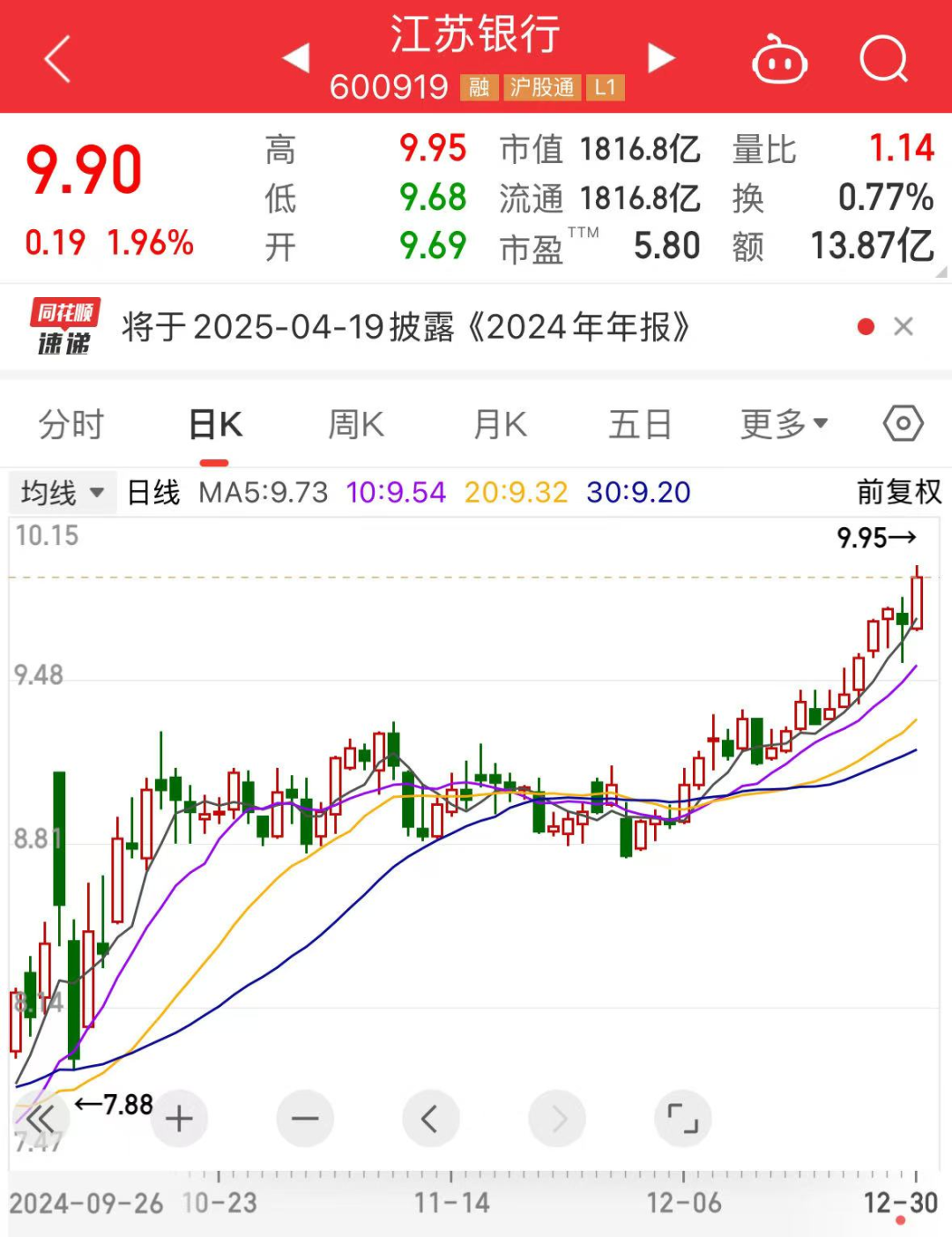The width and height of the screenshot is (952, 1237).
Task: Open the 均线 indicator dropdown
Action: (62, 492)
